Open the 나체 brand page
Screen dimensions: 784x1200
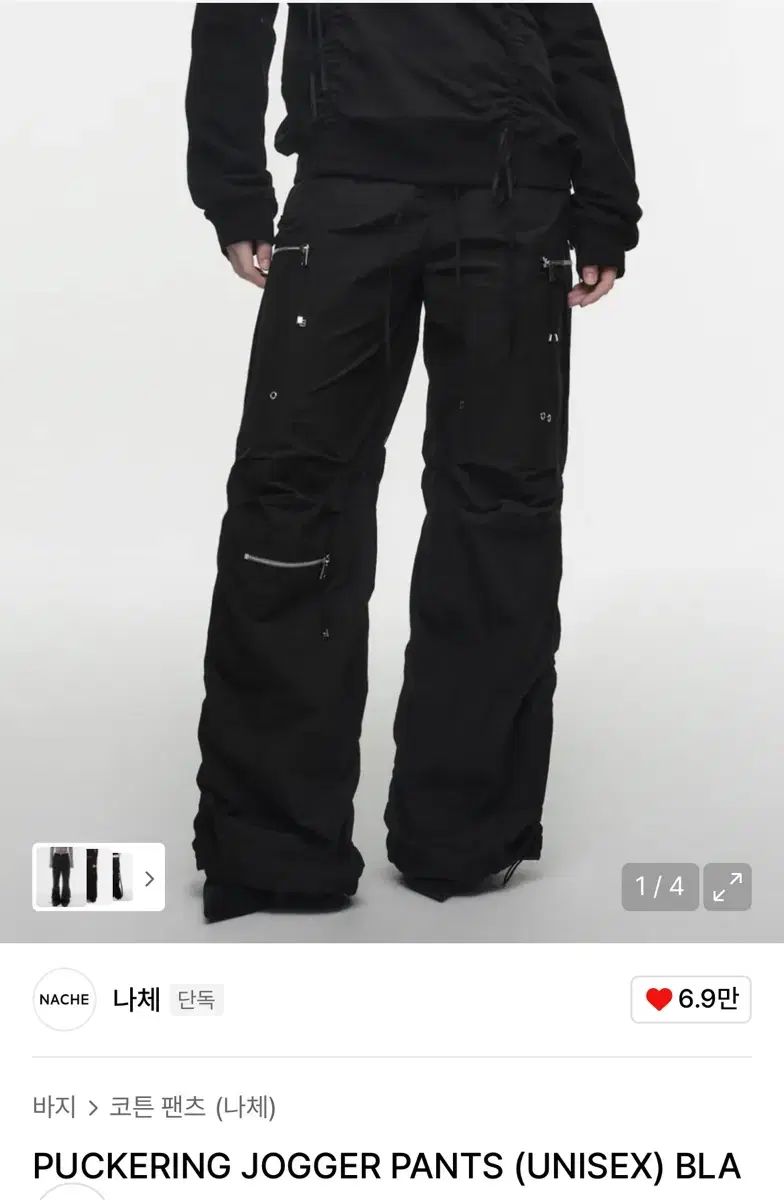click(x=136, y=999)
